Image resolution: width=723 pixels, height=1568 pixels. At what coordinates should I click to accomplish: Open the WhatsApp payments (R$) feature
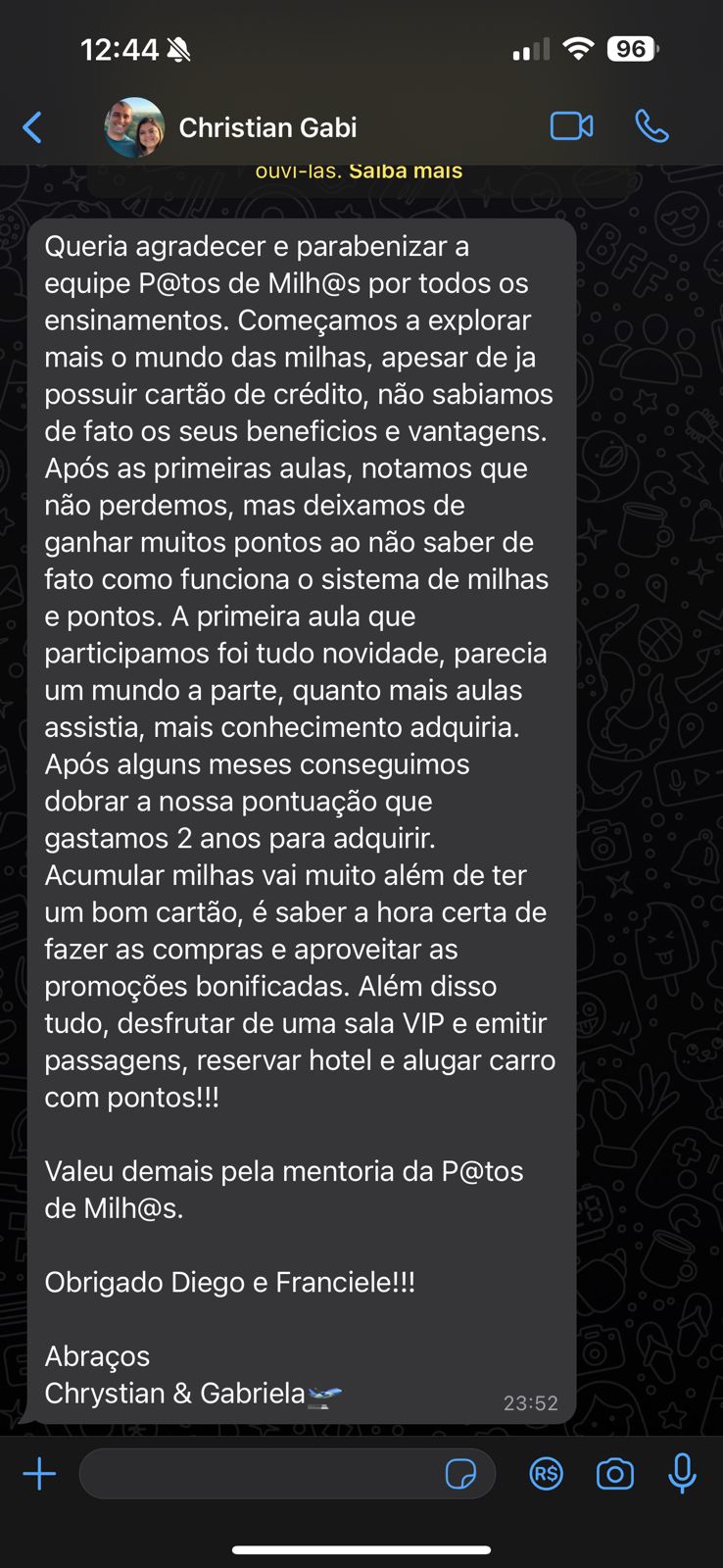point(546,1473)
